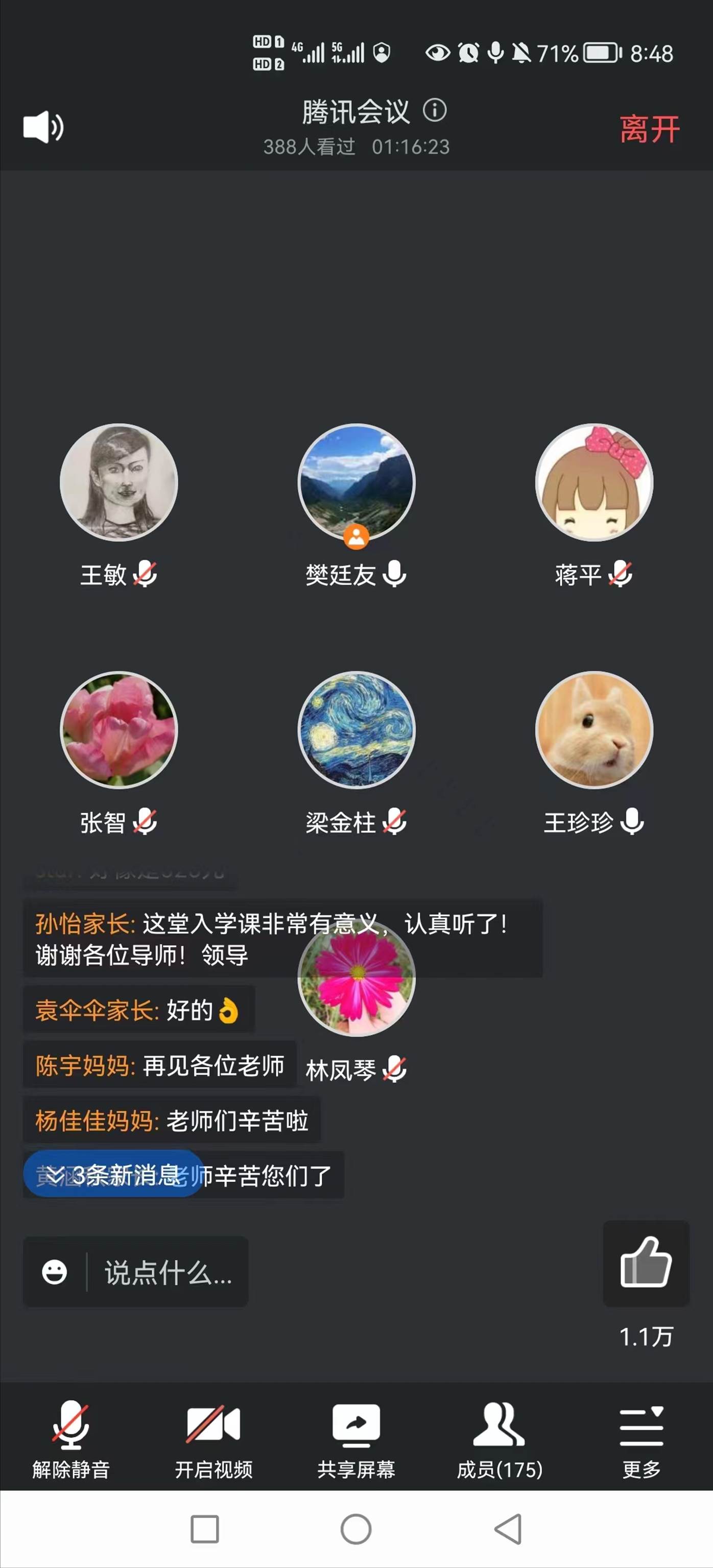This screenshot has height=1568, width=713.
Task: Open 王敏's participant avatar
Action: (x=118, y=483)
